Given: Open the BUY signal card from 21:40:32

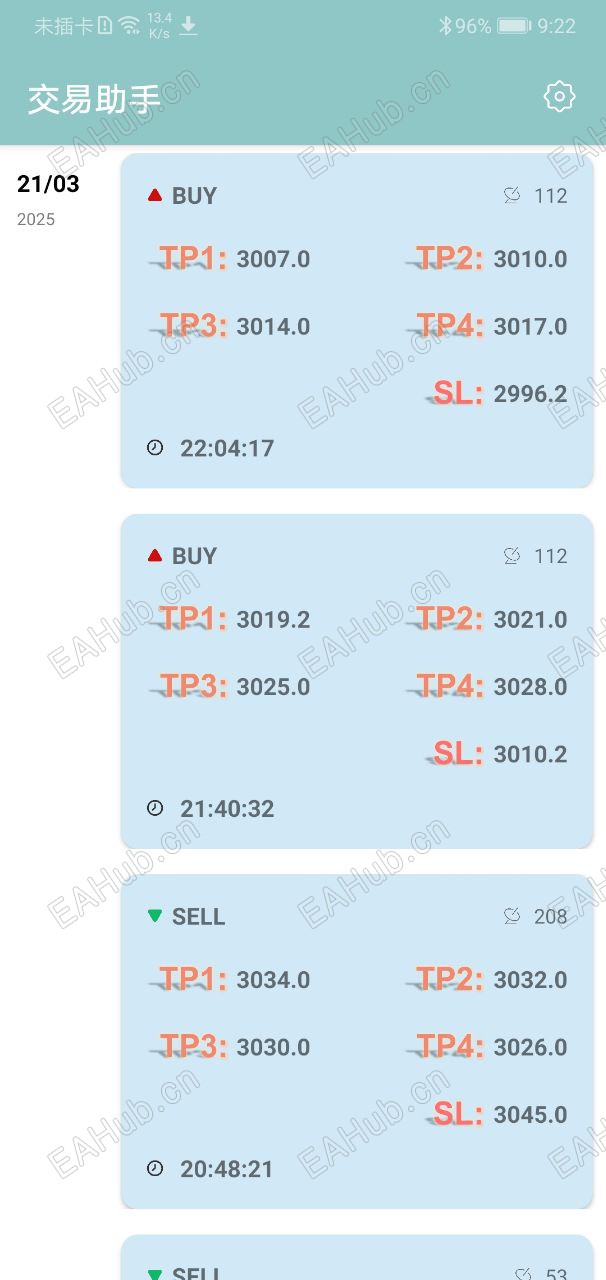Looking at the screenshot, I should click(x=357, y=681).
